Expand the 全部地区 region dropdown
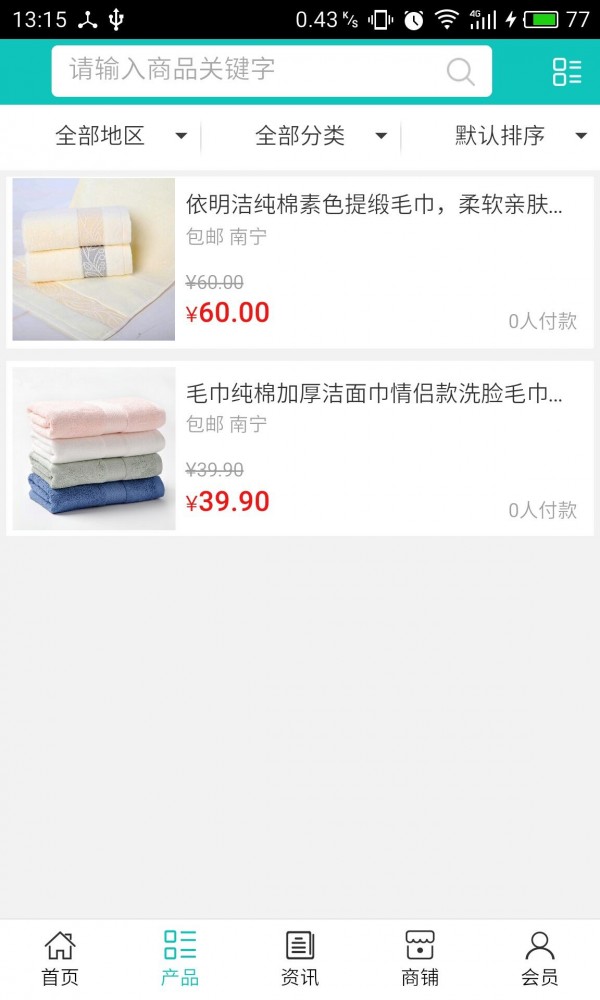 click(120, 136)
